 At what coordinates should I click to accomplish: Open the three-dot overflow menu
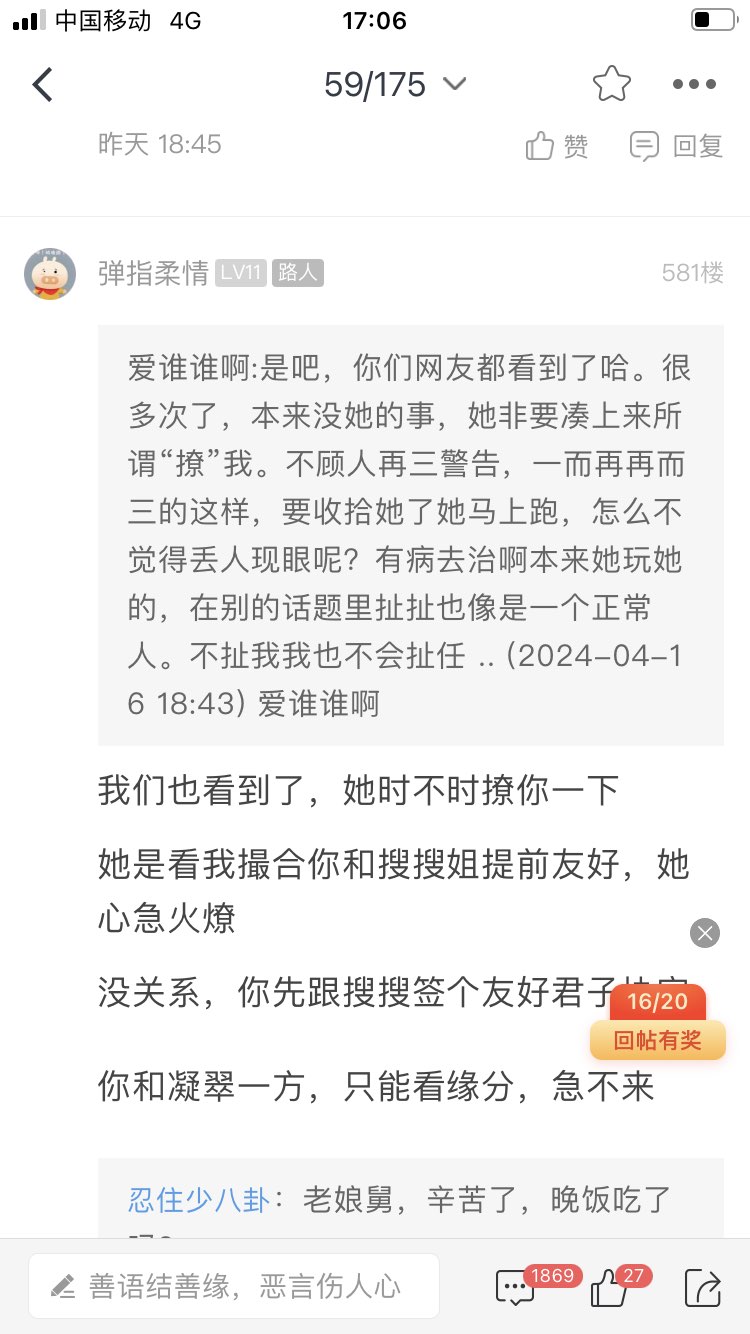(x=694, y=85)
